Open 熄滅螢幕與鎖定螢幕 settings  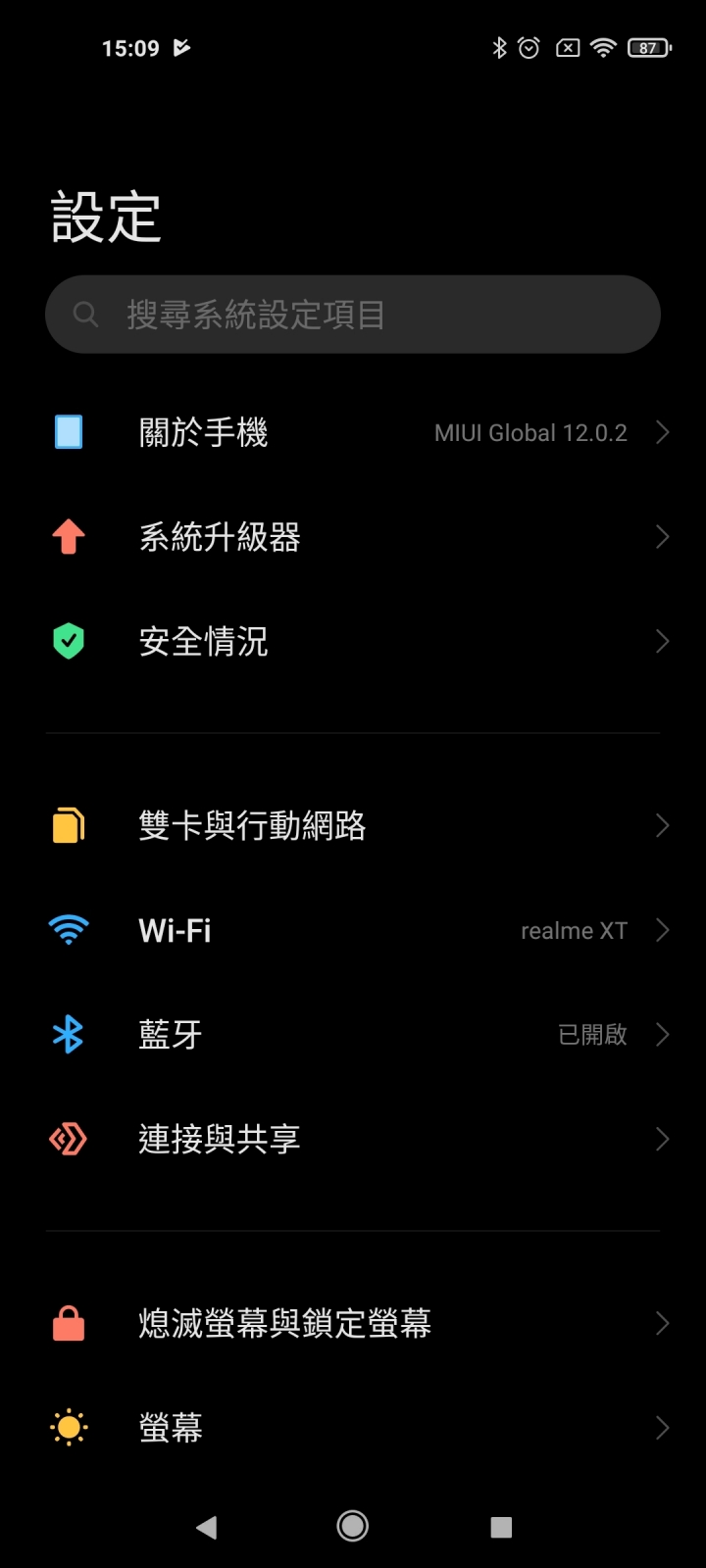pos(353,1324)
